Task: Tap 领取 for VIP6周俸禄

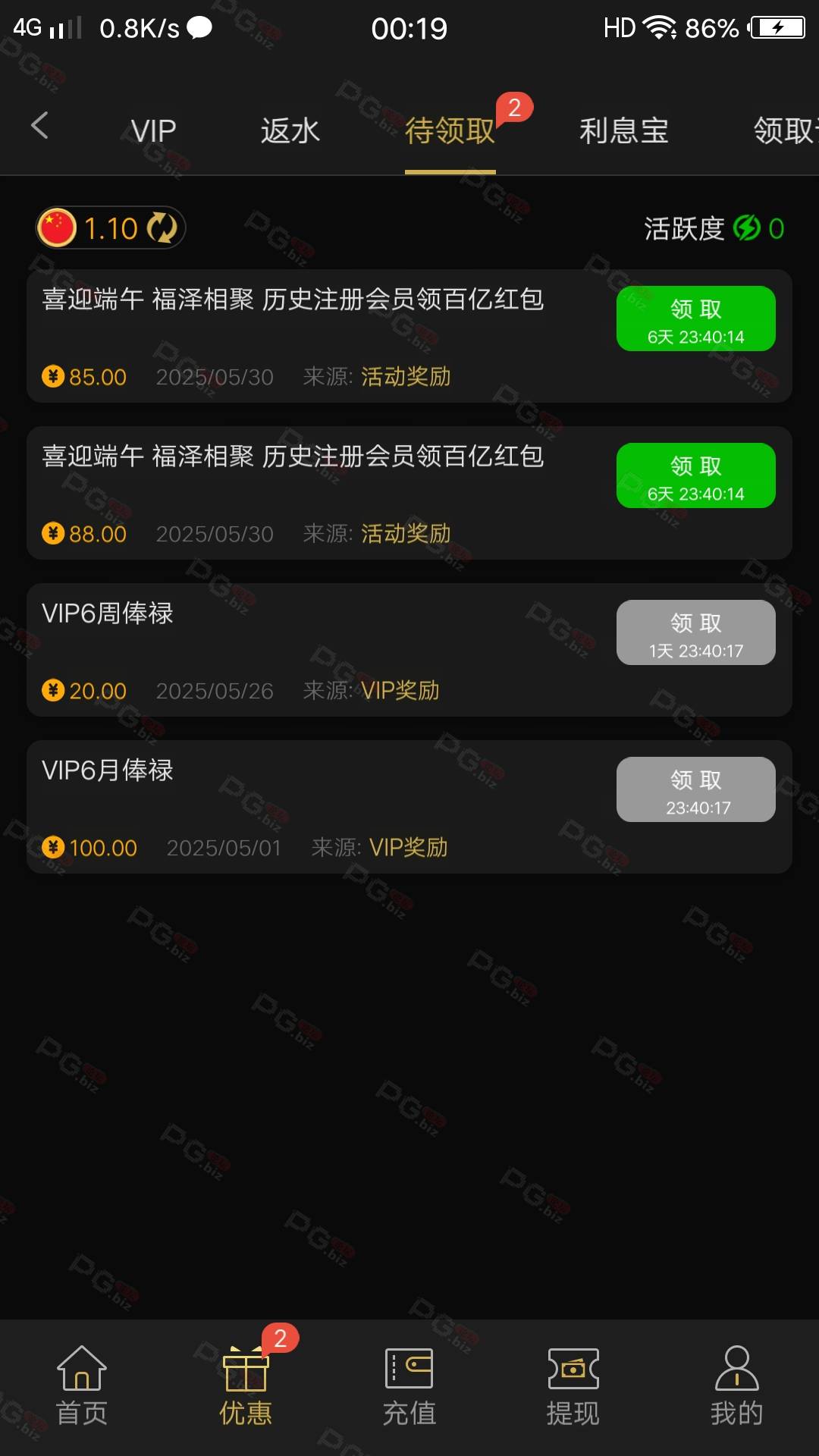Action: click(696, 632)
